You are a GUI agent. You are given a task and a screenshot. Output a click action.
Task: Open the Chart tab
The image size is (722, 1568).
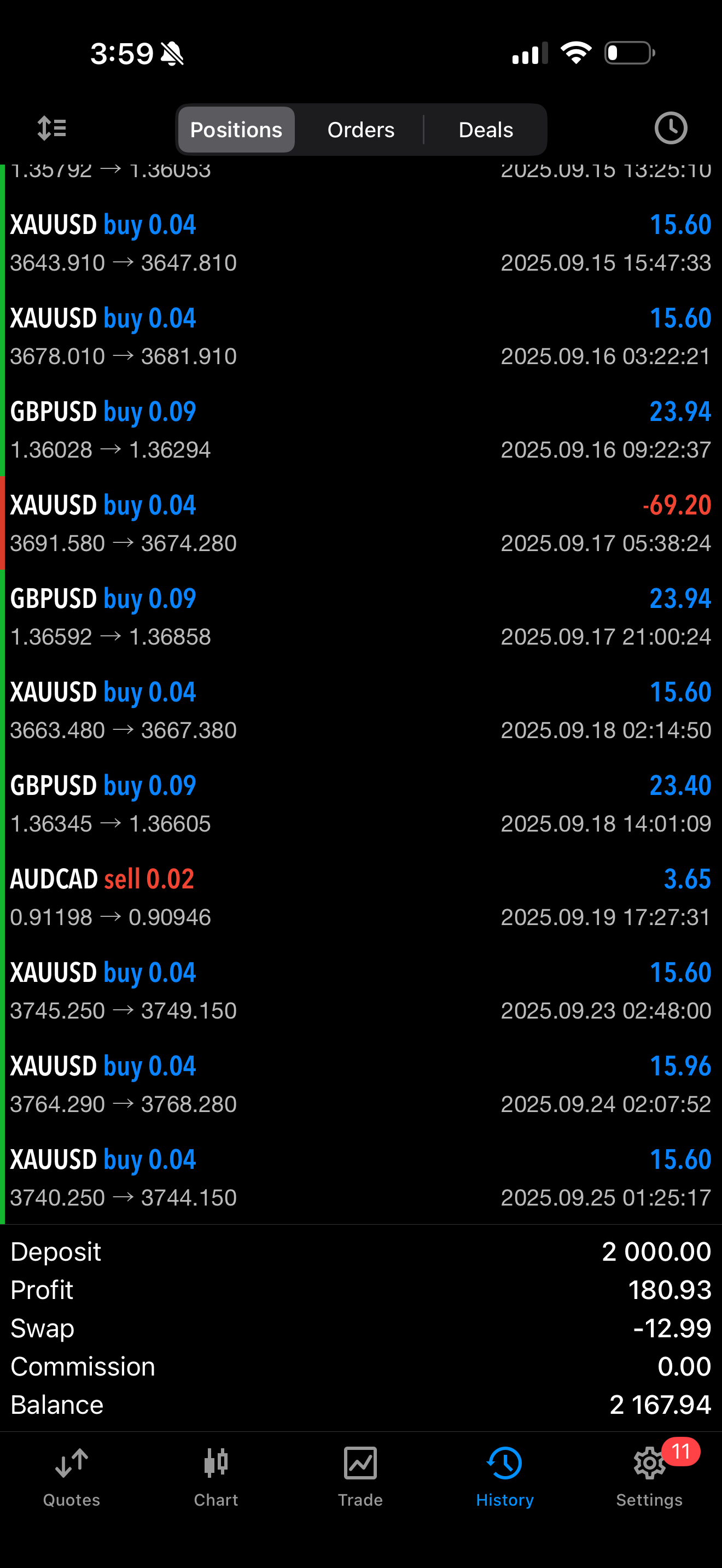(216, 1476)
